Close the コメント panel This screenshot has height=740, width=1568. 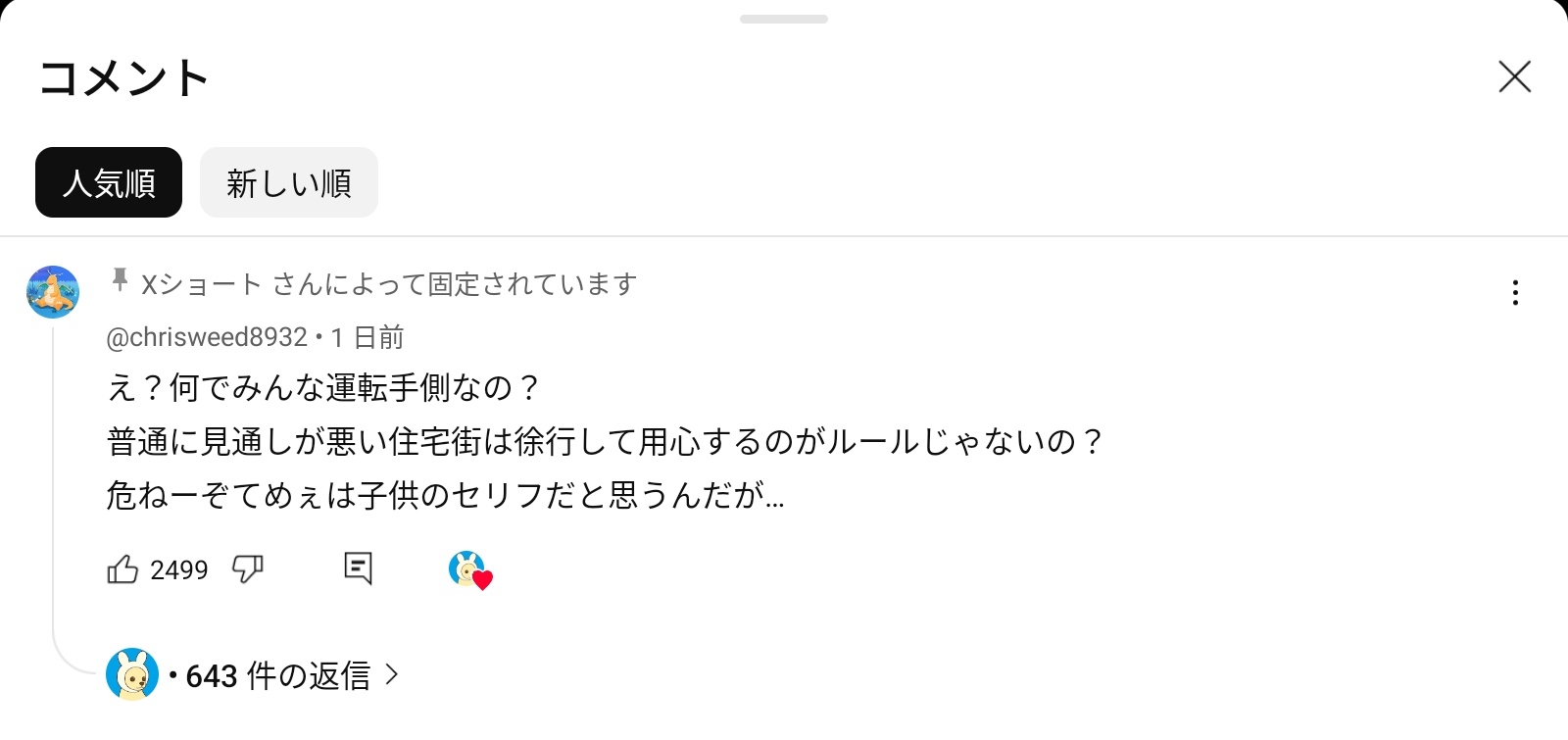point(1514,76)
